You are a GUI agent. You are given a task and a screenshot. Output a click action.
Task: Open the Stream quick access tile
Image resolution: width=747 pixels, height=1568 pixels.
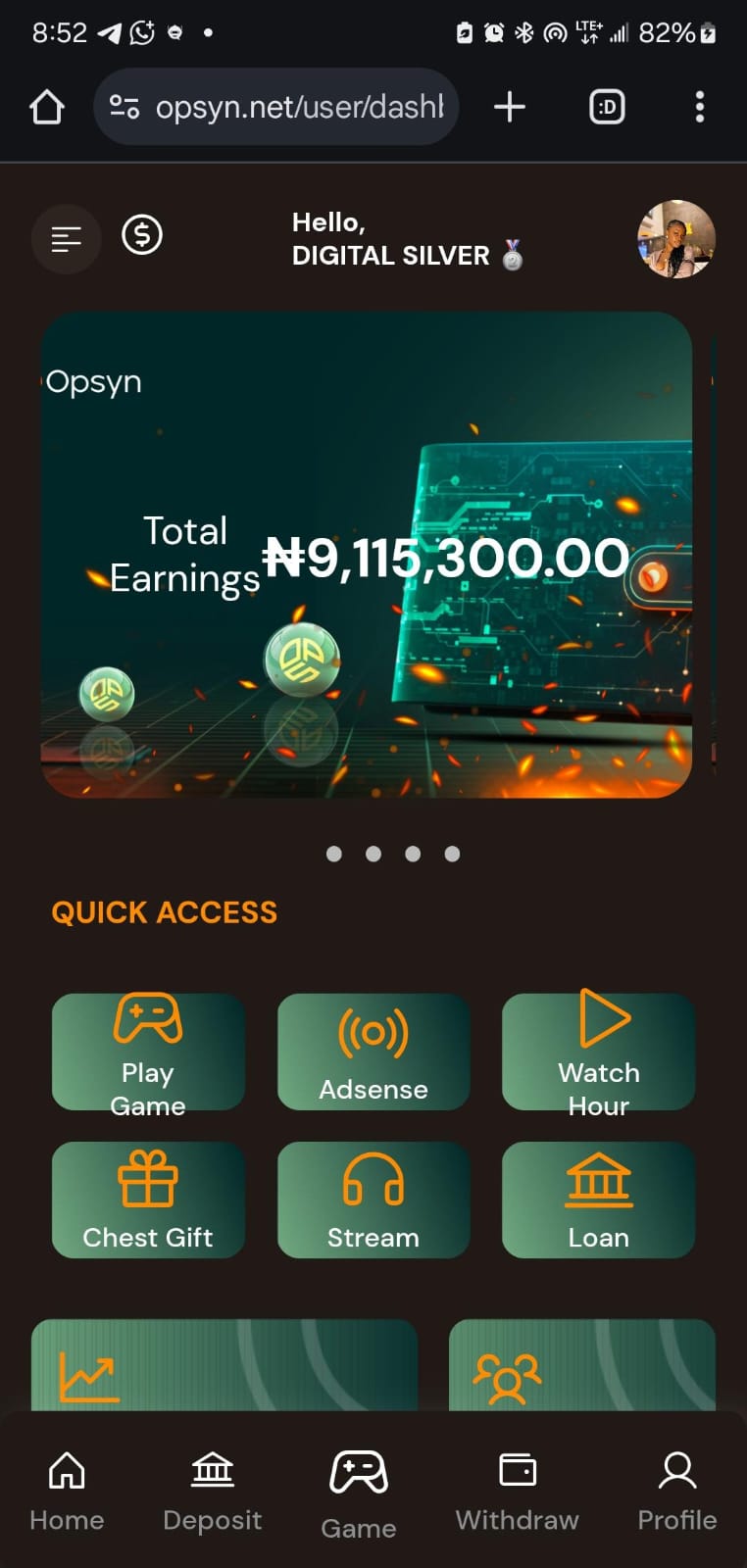(x=373, y=1200)
